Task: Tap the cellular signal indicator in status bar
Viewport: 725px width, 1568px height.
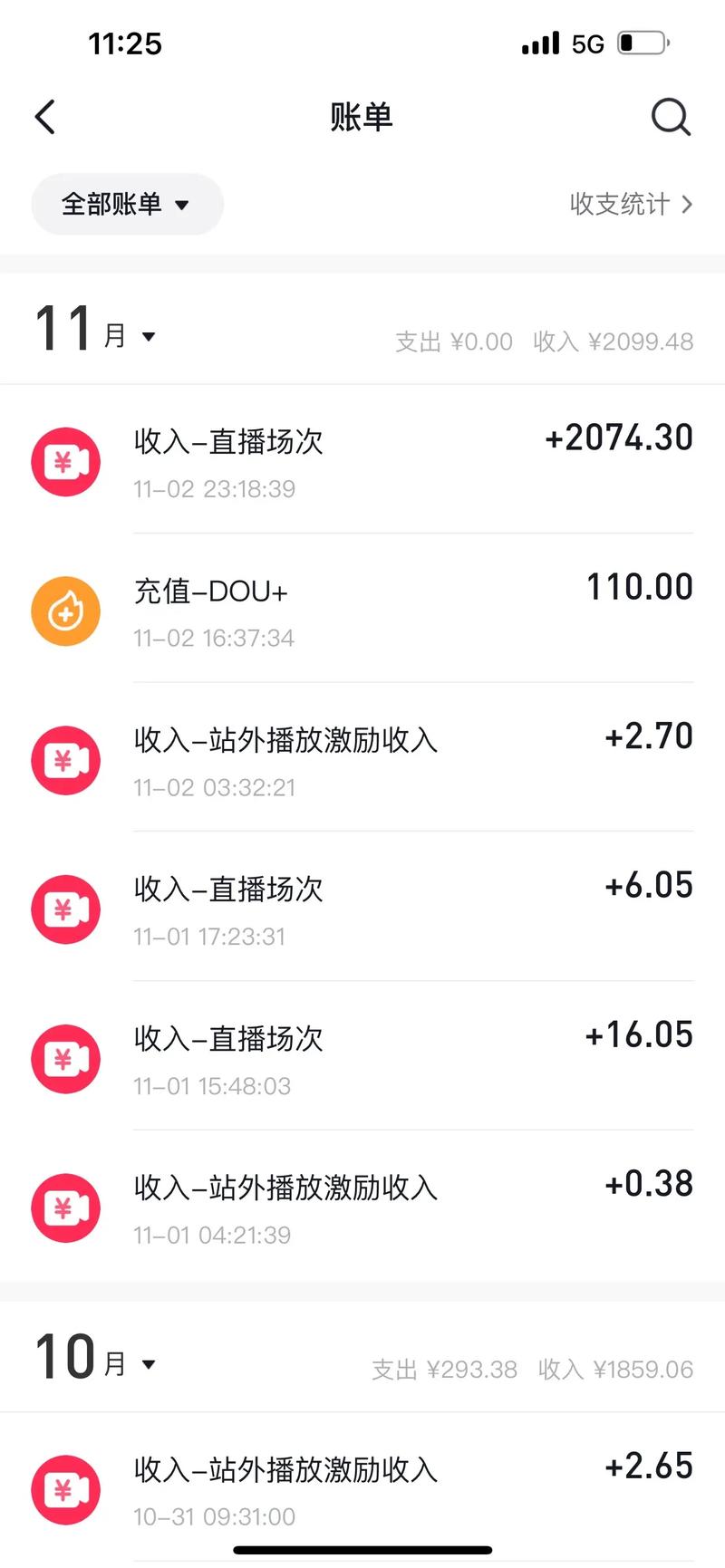Action: point(540,42)
